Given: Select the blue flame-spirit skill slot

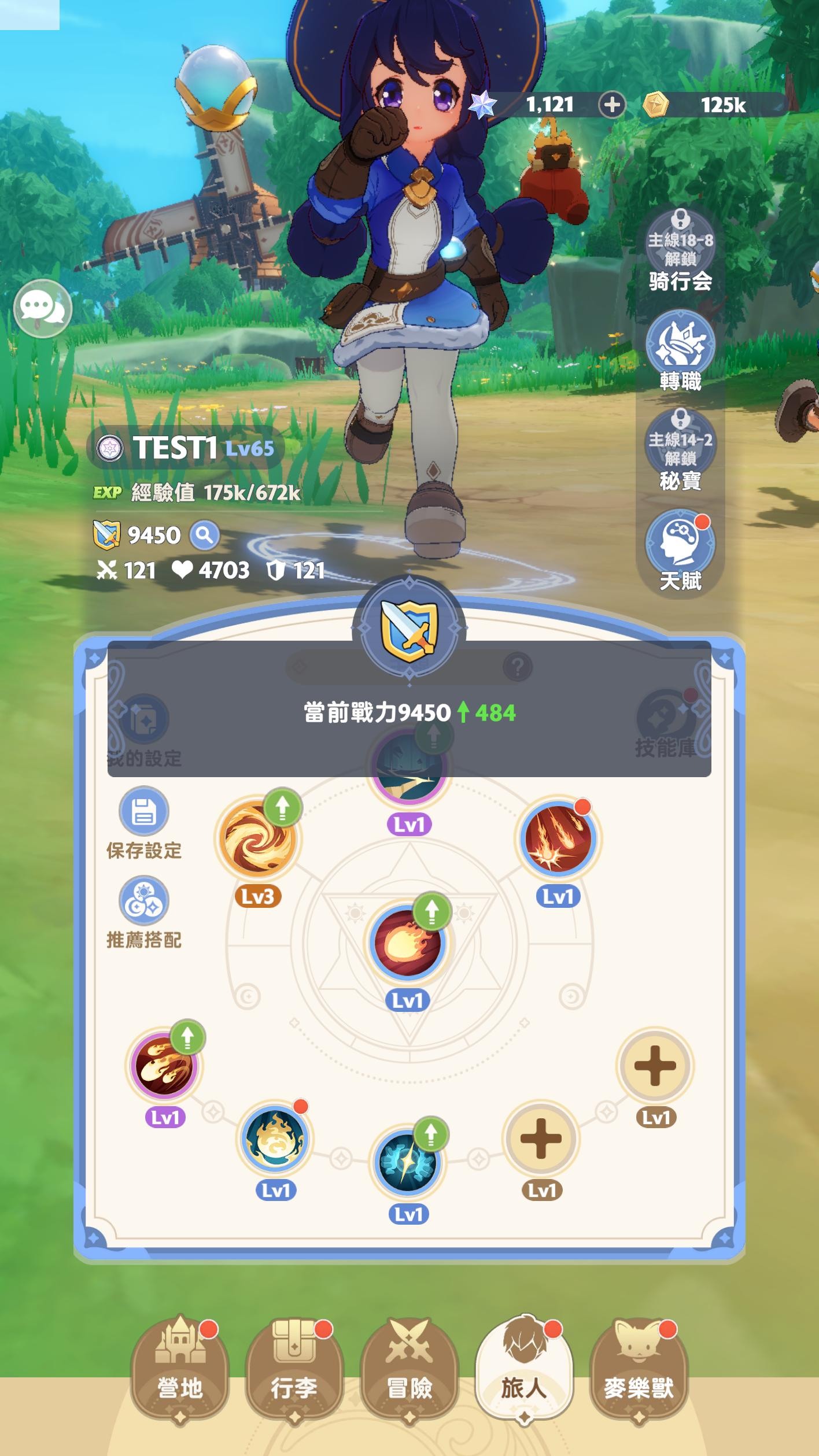Looking at the screenshot, I should coord(275,1139).
